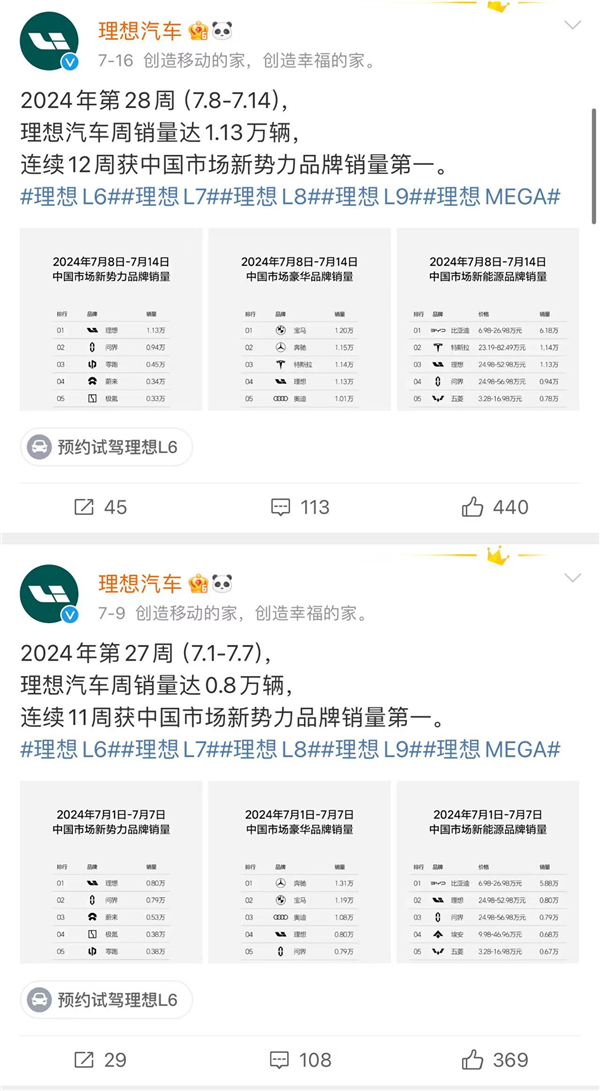Viewport: 600px width, 1091px height.
Task: Like the post with 440 likes
Action: [x=495, y=507]
